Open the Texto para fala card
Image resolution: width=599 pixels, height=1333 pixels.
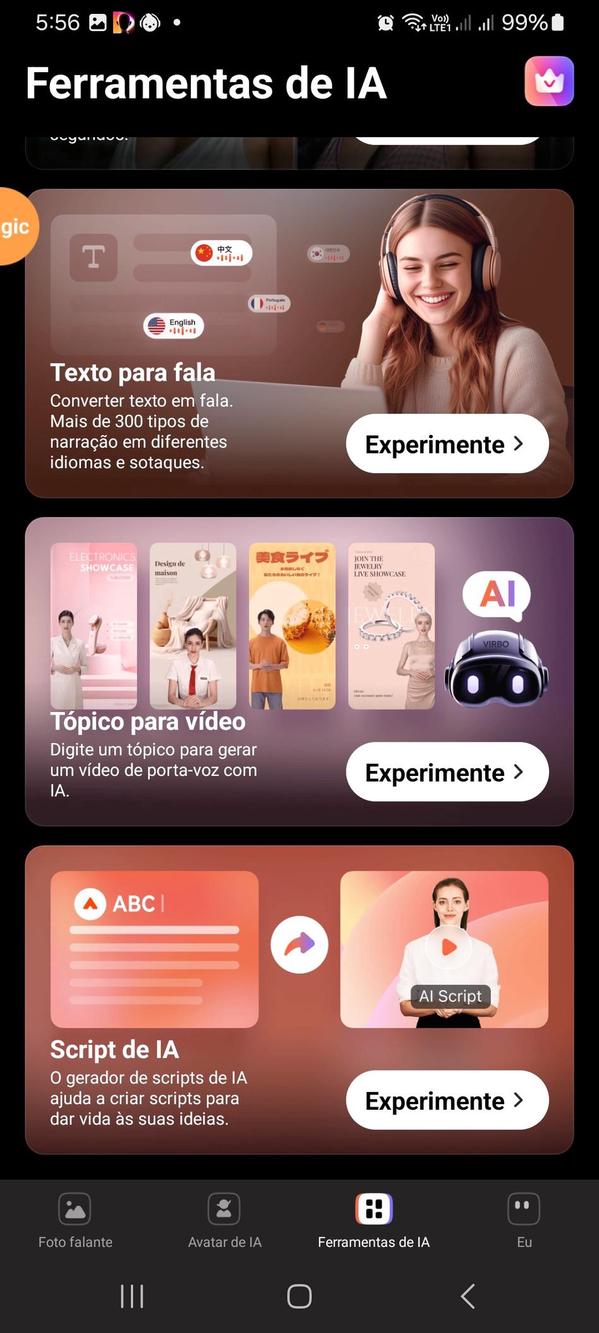[x=299, y=343]
